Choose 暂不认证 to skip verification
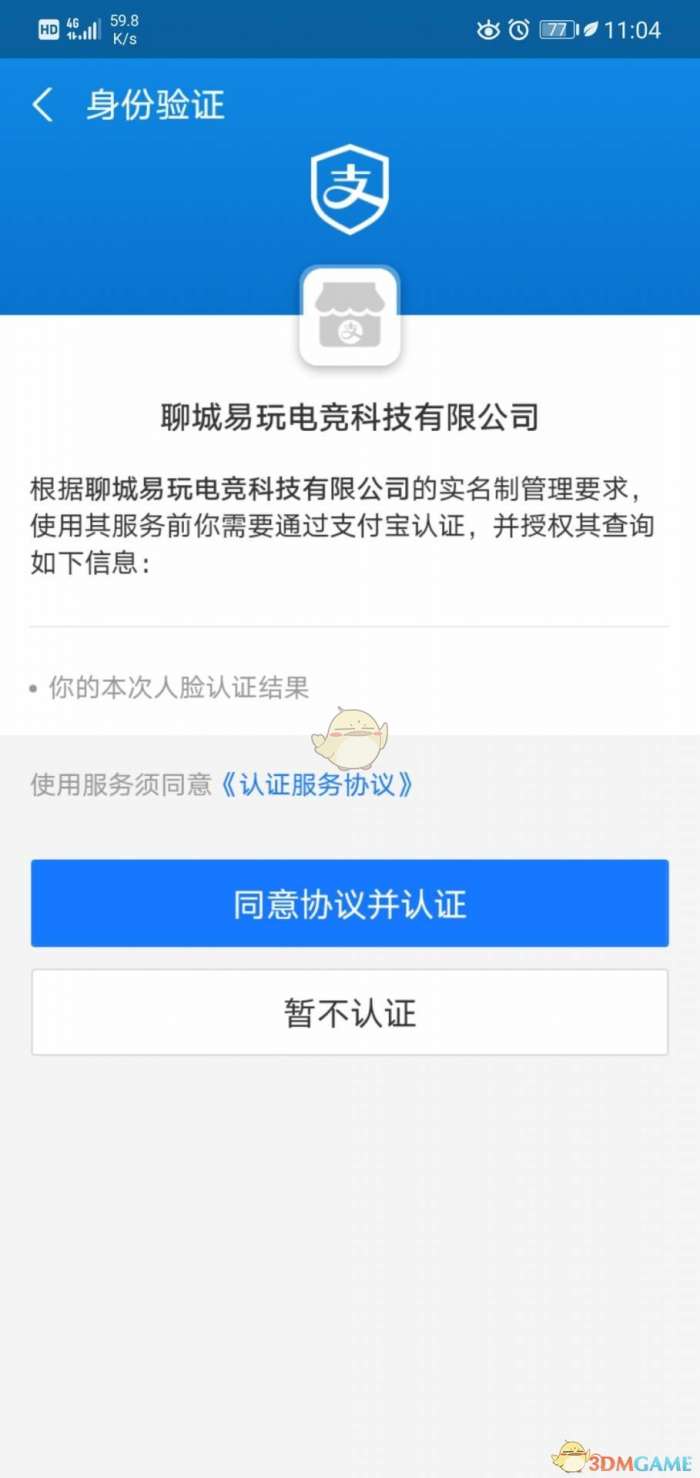This screenshot has height=1478, width=700. pos(350,1012)
